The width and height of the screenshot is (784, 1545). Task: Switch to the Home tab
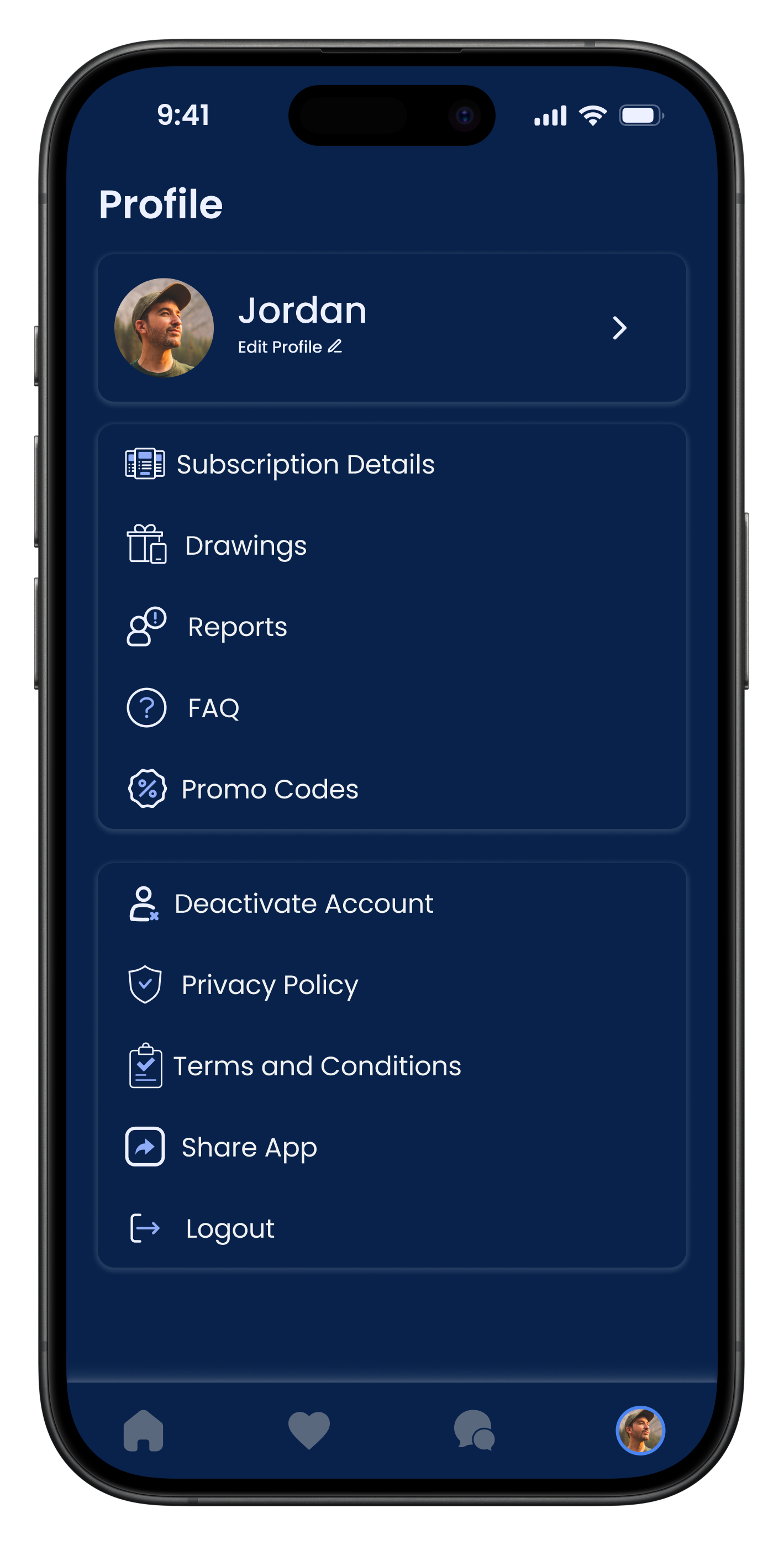(143, 1431)
